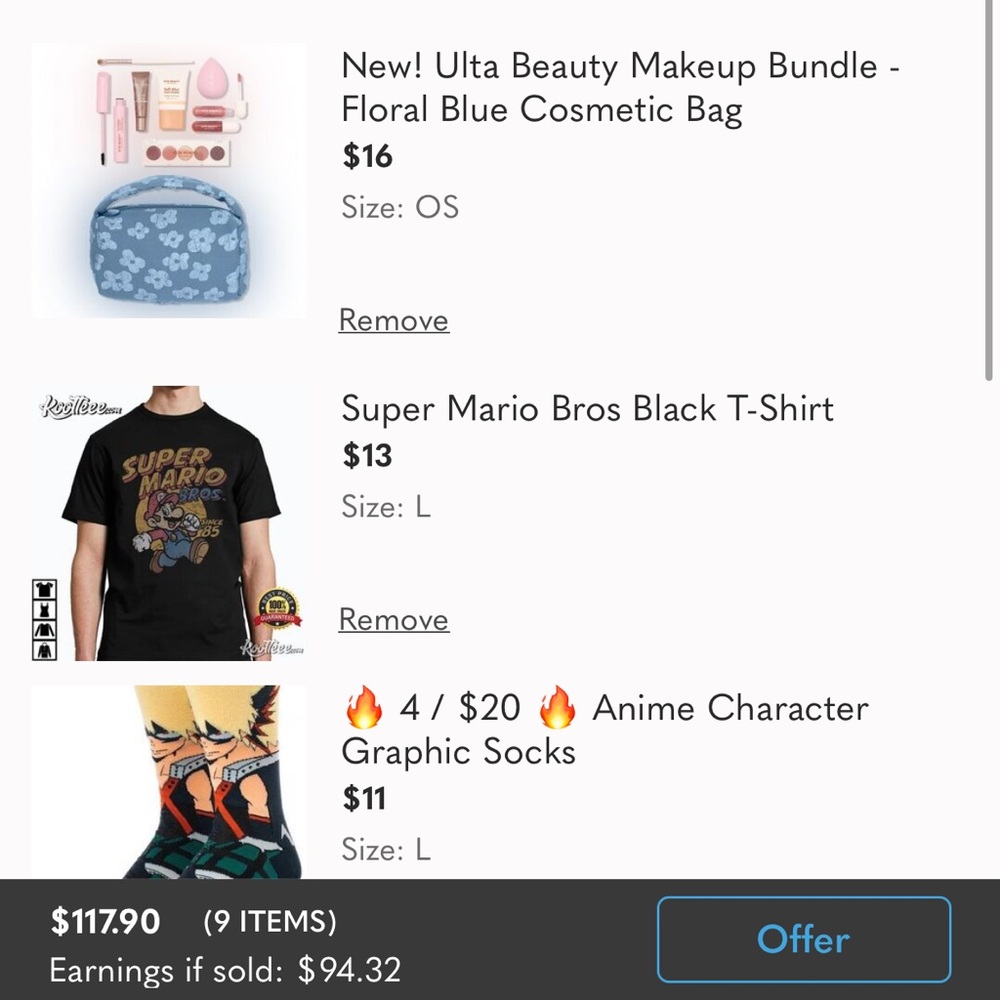Open the Anime Character Graphic Socks image
Viewport: 1000px width, 1000px height.
click(169, 782)
